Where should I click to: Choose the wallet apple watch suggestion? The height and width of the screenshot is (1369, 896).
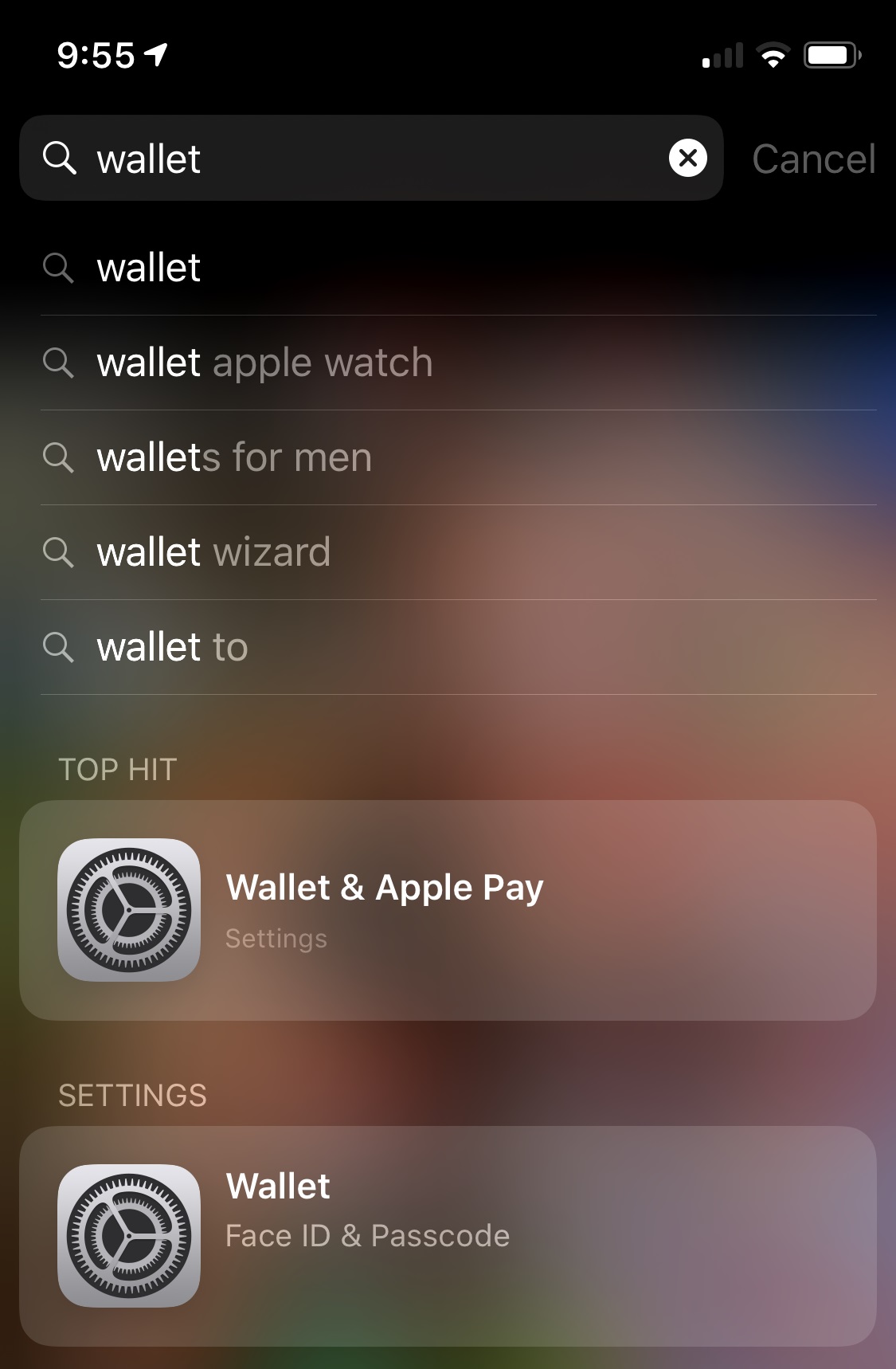(458, 363)
